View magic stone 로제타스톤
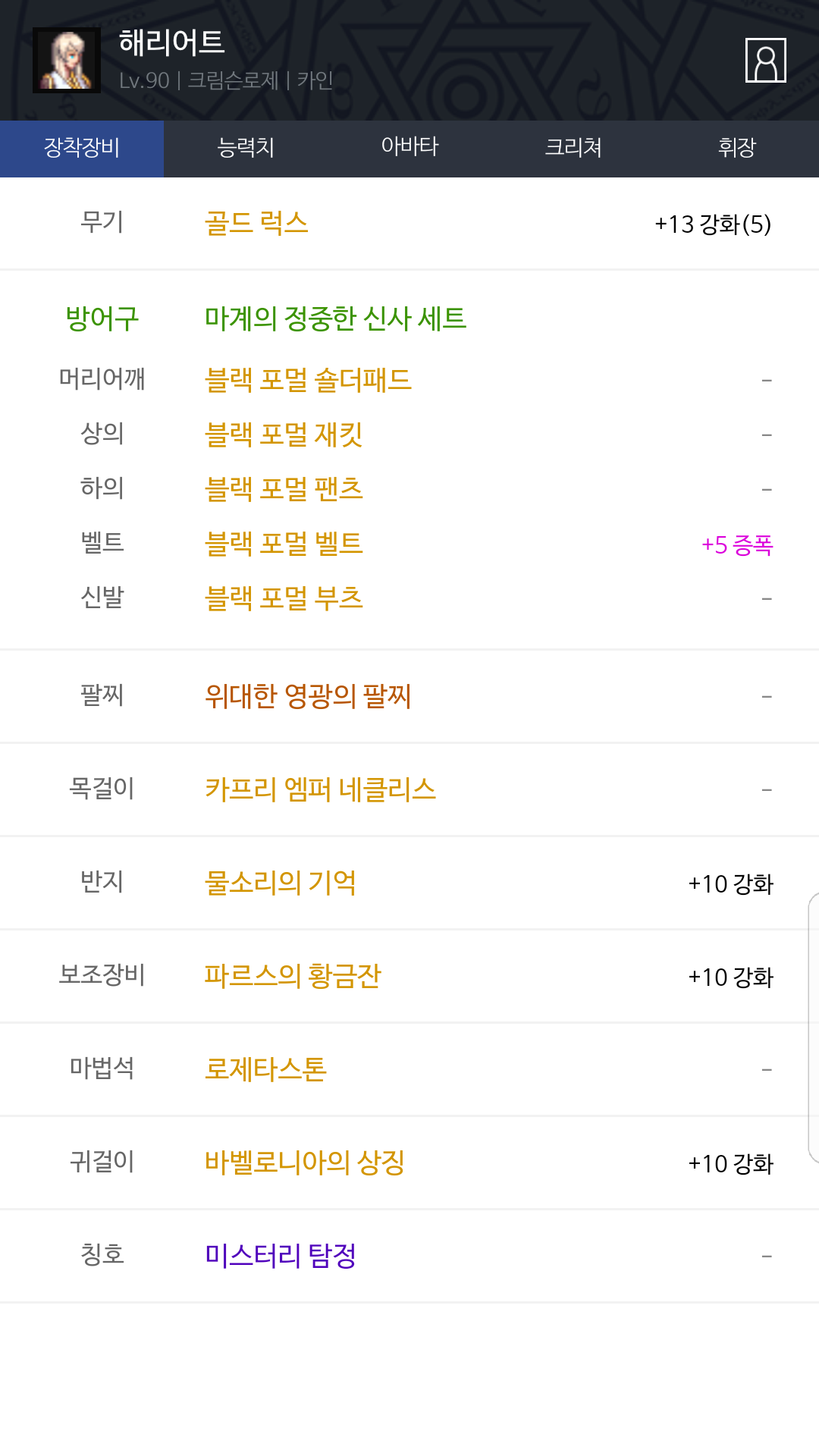Viewport: 819px width, 1456px height. click(x=265, y=1068)
